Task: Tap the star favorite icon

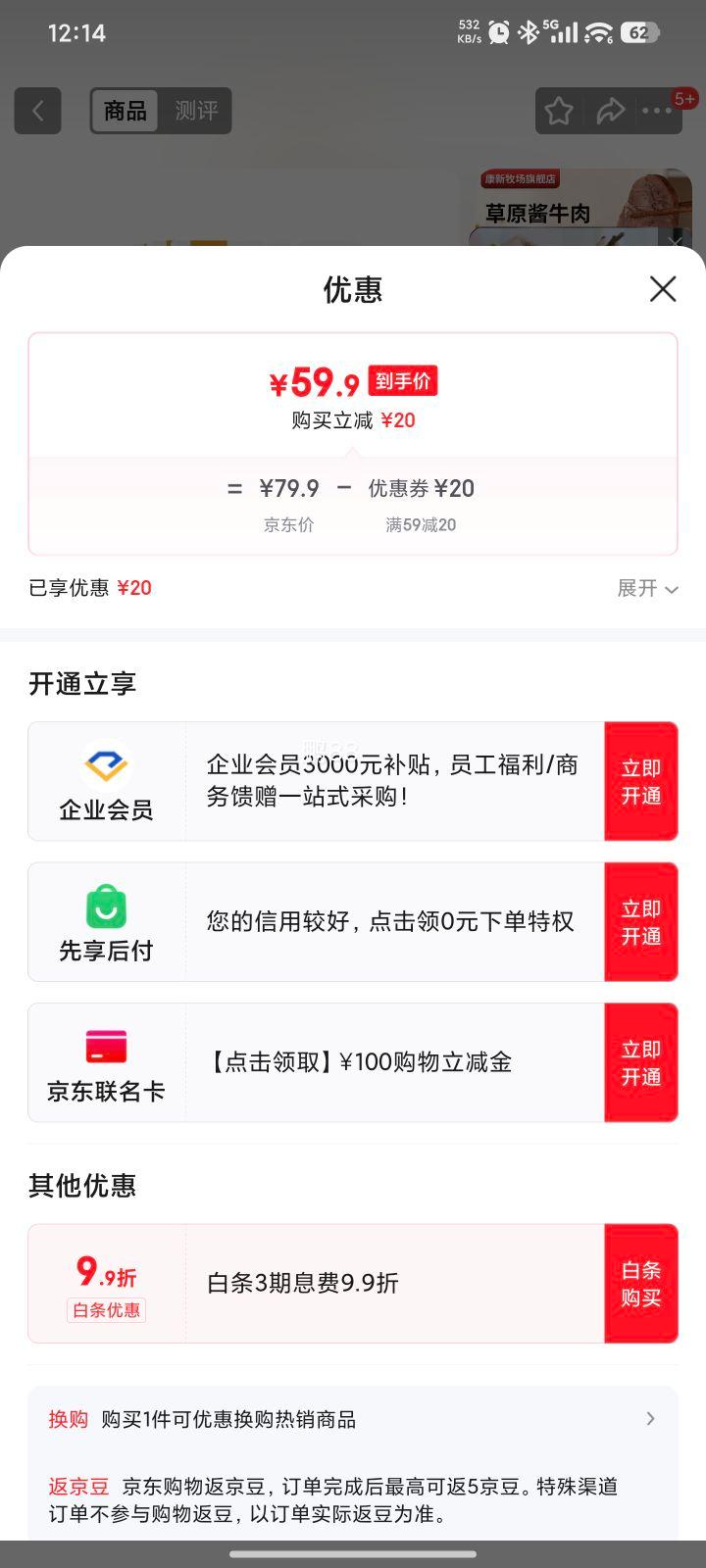Action: (557, 111)
